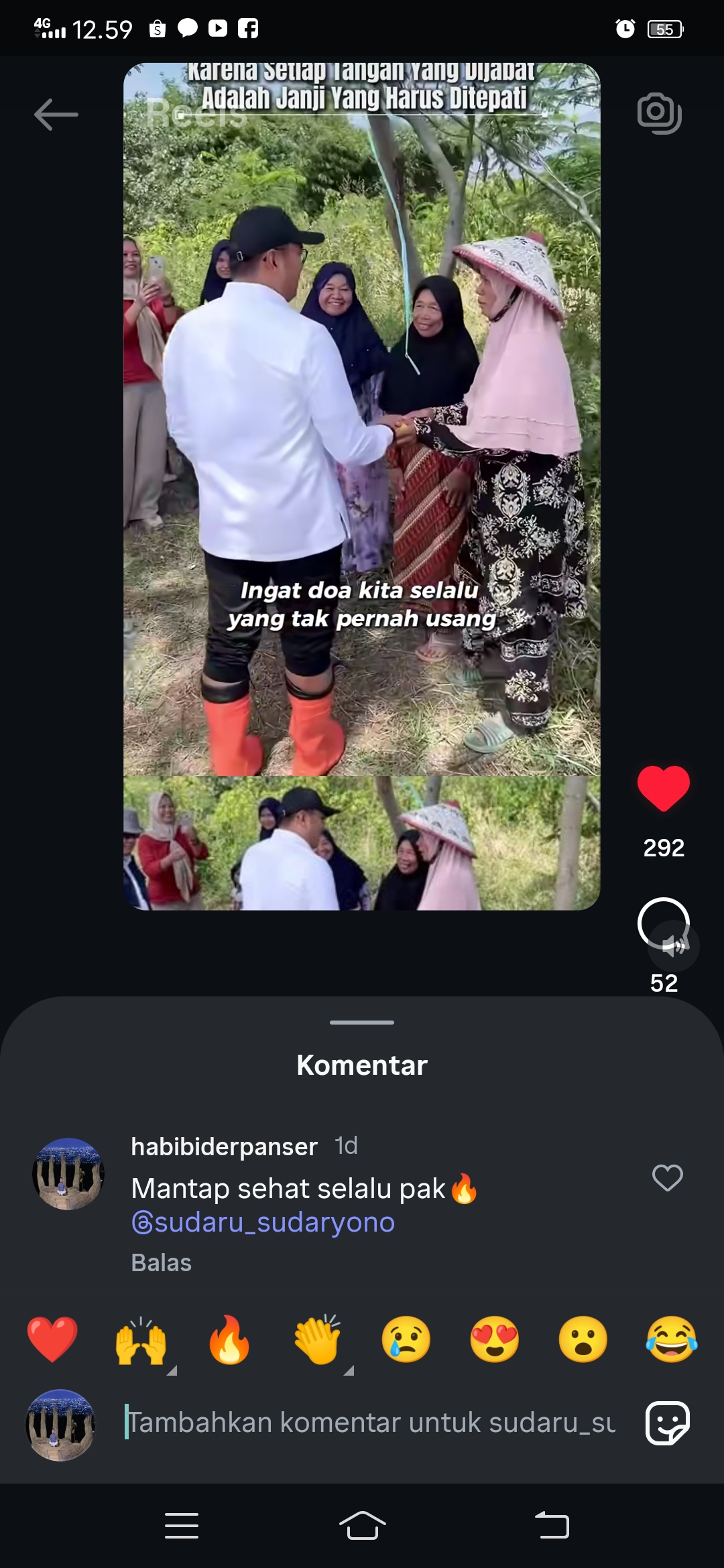
Task: Unlike the reel with the red heart
Action: pos(664,789)
